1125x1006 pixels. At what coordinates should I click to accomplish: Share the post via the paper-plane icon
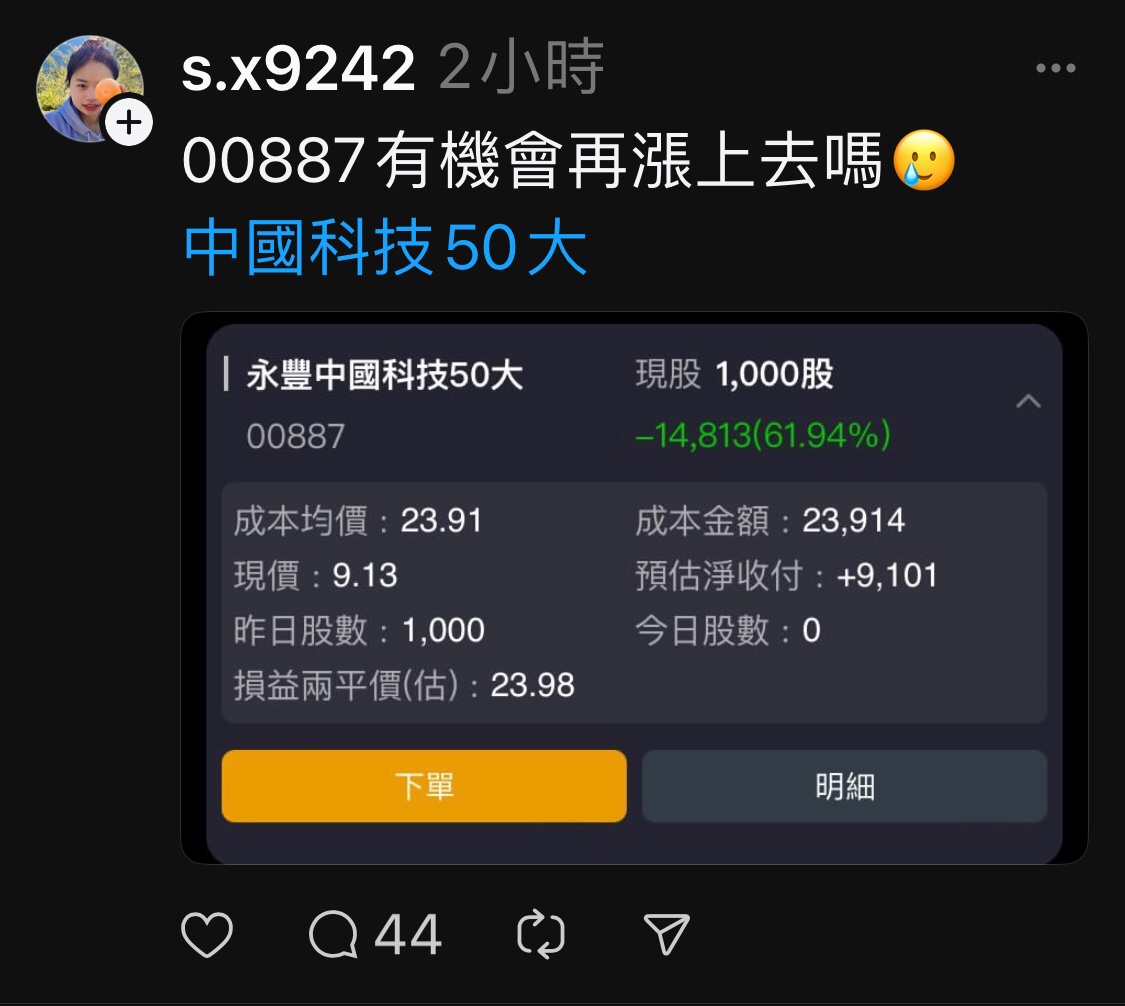(x=667, y=936)
